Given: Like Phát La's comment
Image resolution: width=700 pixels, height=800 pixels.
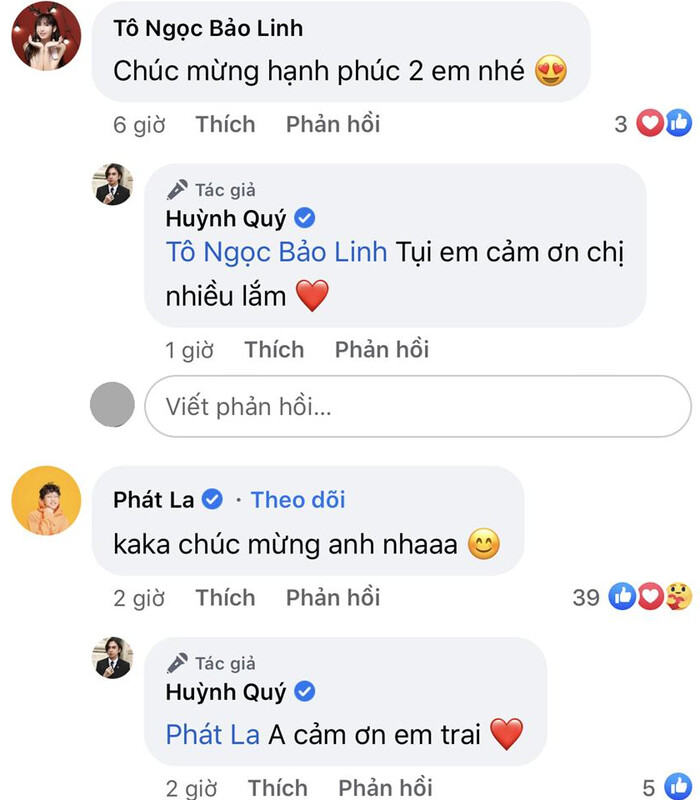Looking at the screenshot, I should [x=225, y=598].
